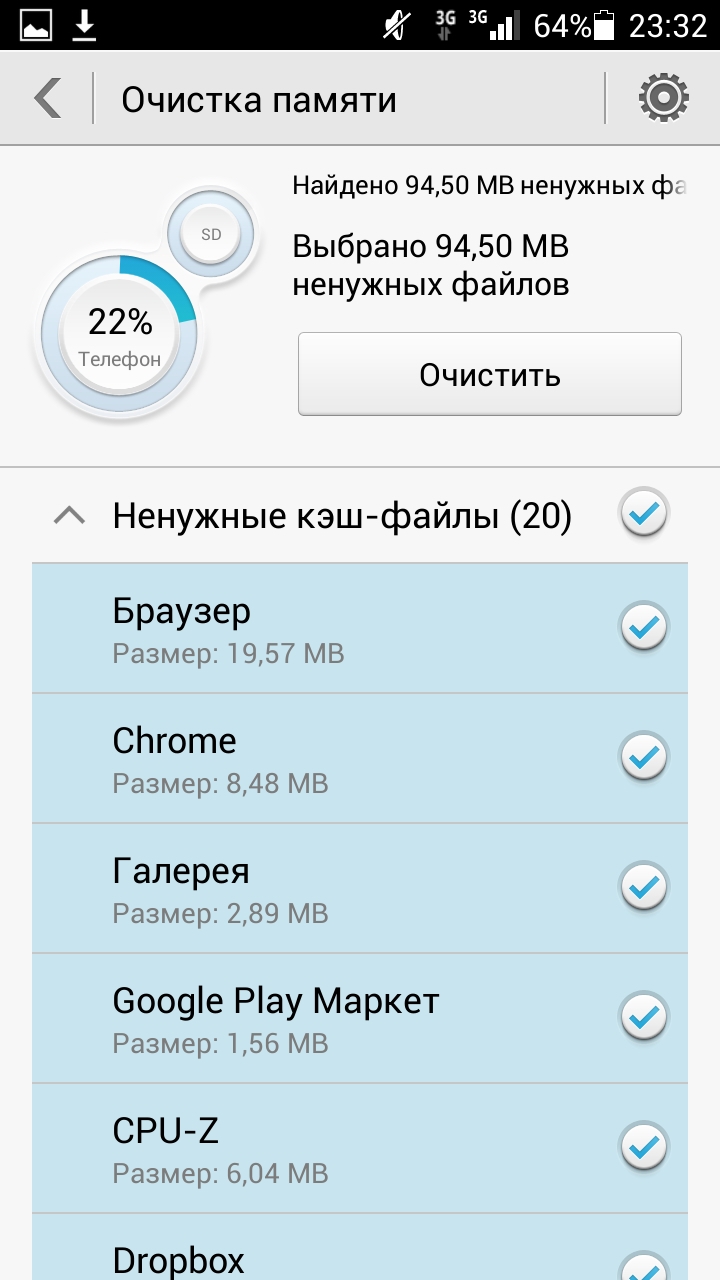Go back using the header arrow
Viewport: 720px width, 1280px height.
click(48, 99)
